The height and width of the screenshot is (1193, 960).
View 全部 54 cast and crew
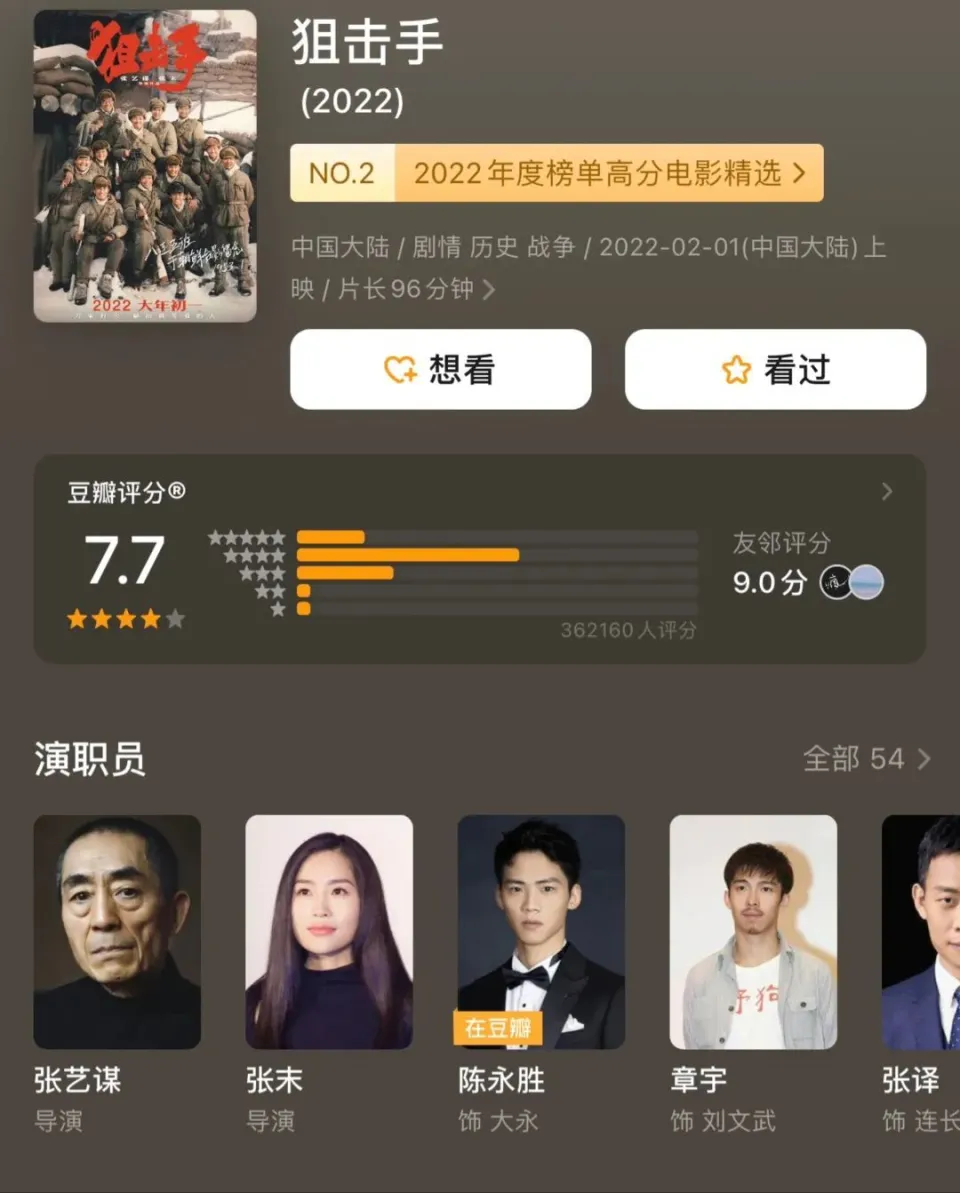pyautogui.click(x=866, y=759)
